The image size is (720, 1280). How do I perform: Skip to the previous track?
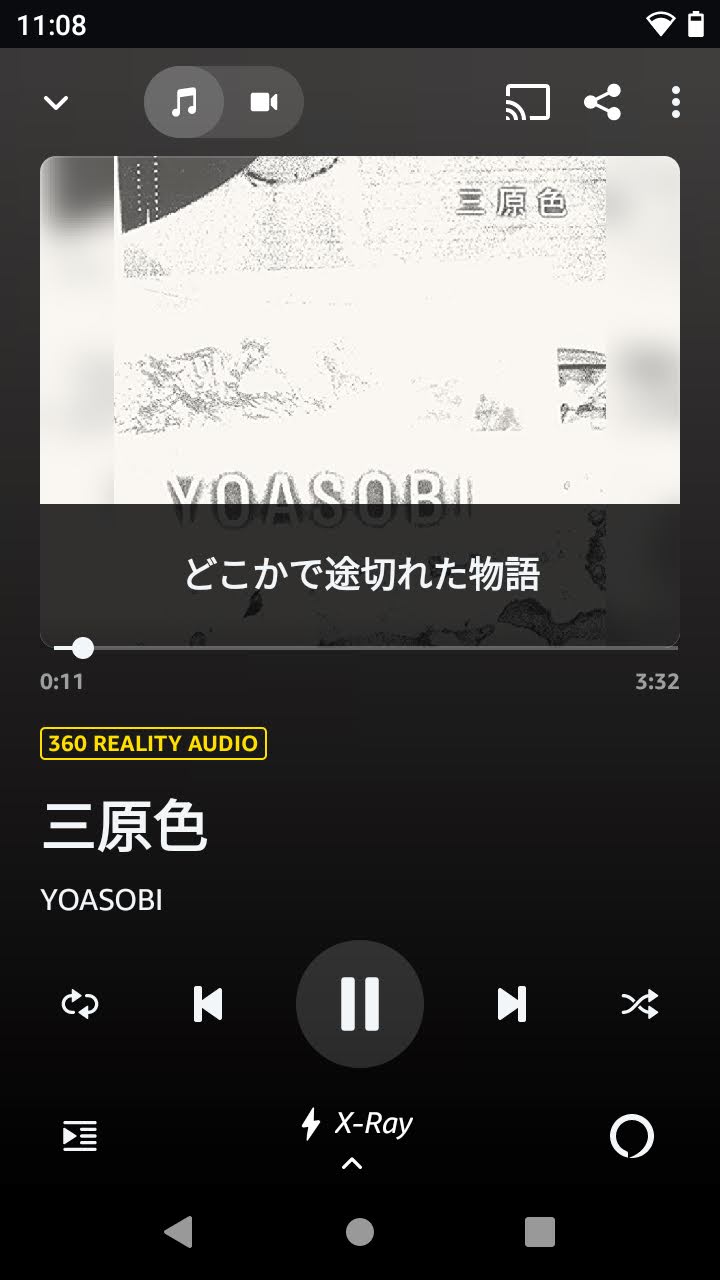pyautogui.click(x=208, y=1003)
